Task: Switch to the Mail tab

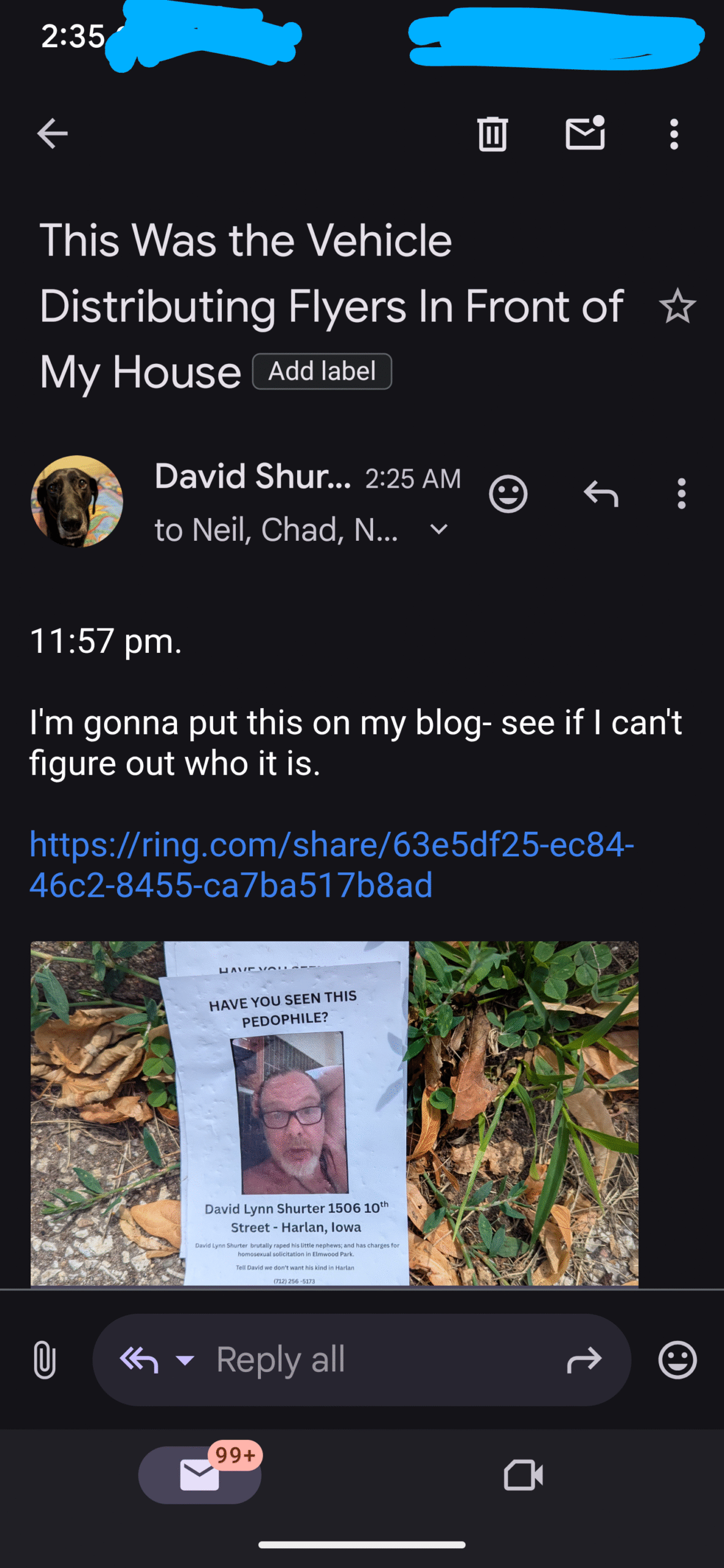Action: tap(200, 1475)
